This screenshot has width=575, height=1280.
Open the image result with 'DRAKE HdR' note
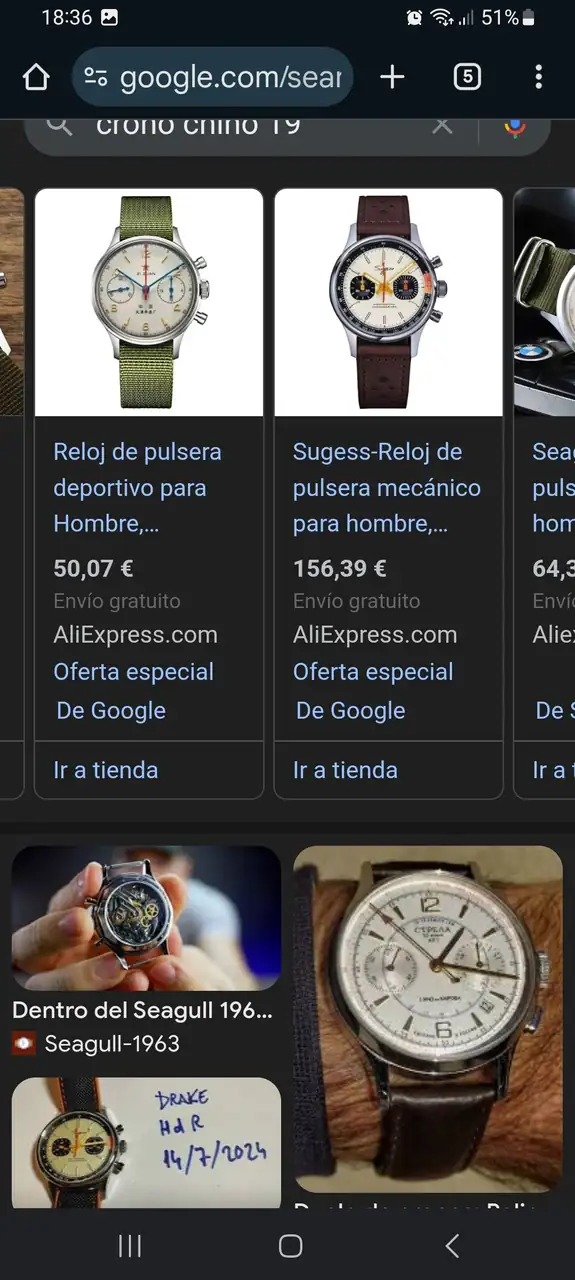146,1142
